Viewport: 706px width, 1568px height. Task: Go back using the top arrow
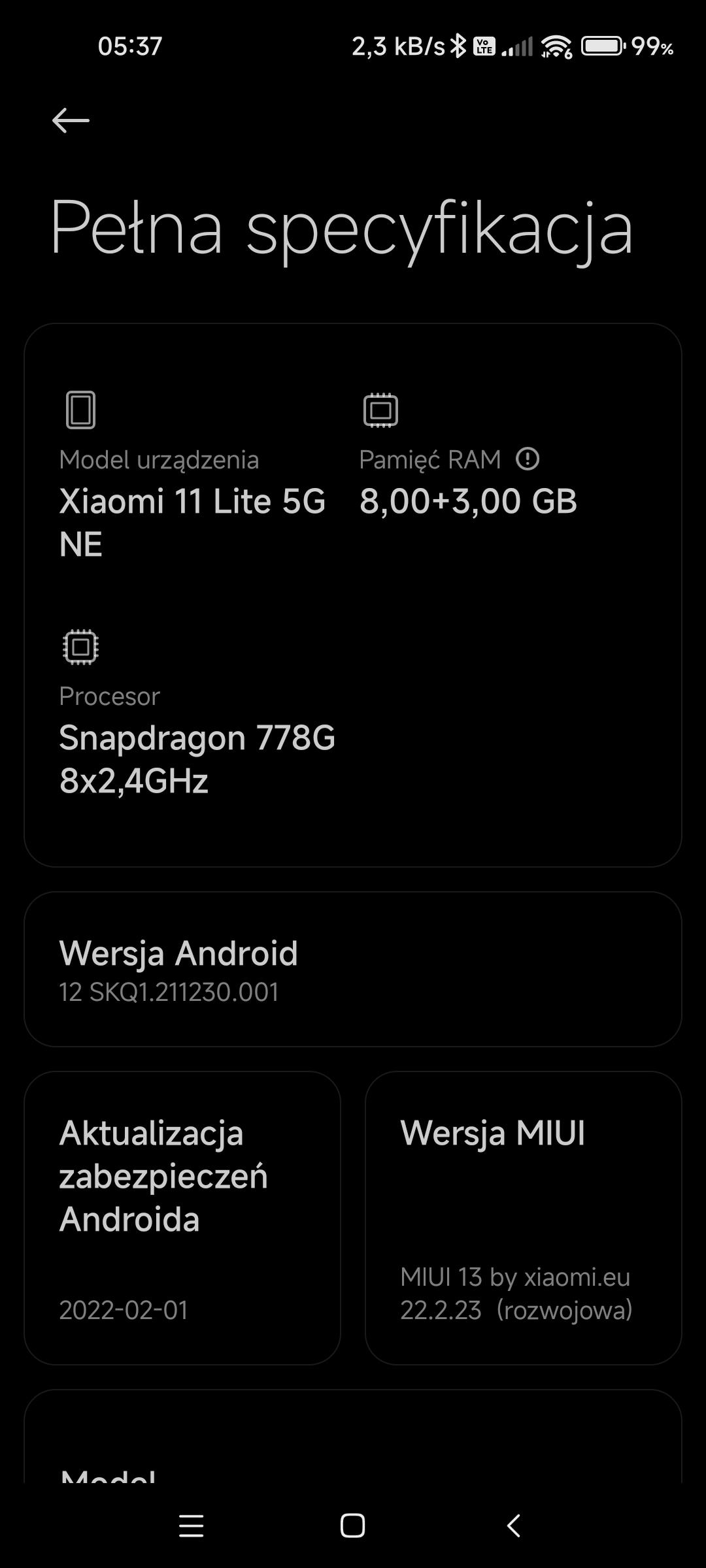point(71,121)
